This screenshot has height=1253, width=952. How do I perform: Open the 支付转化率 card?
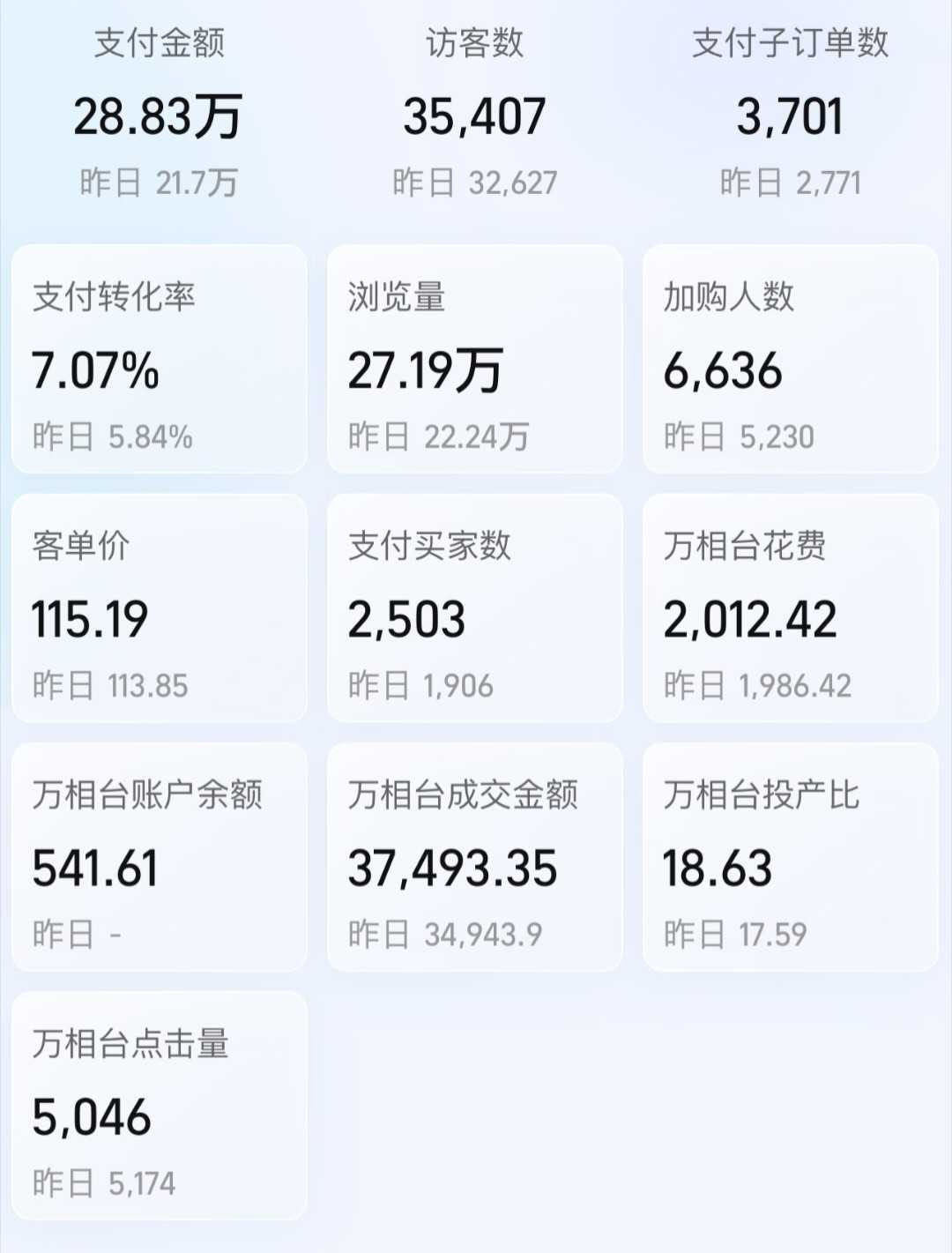coord(159,360)
